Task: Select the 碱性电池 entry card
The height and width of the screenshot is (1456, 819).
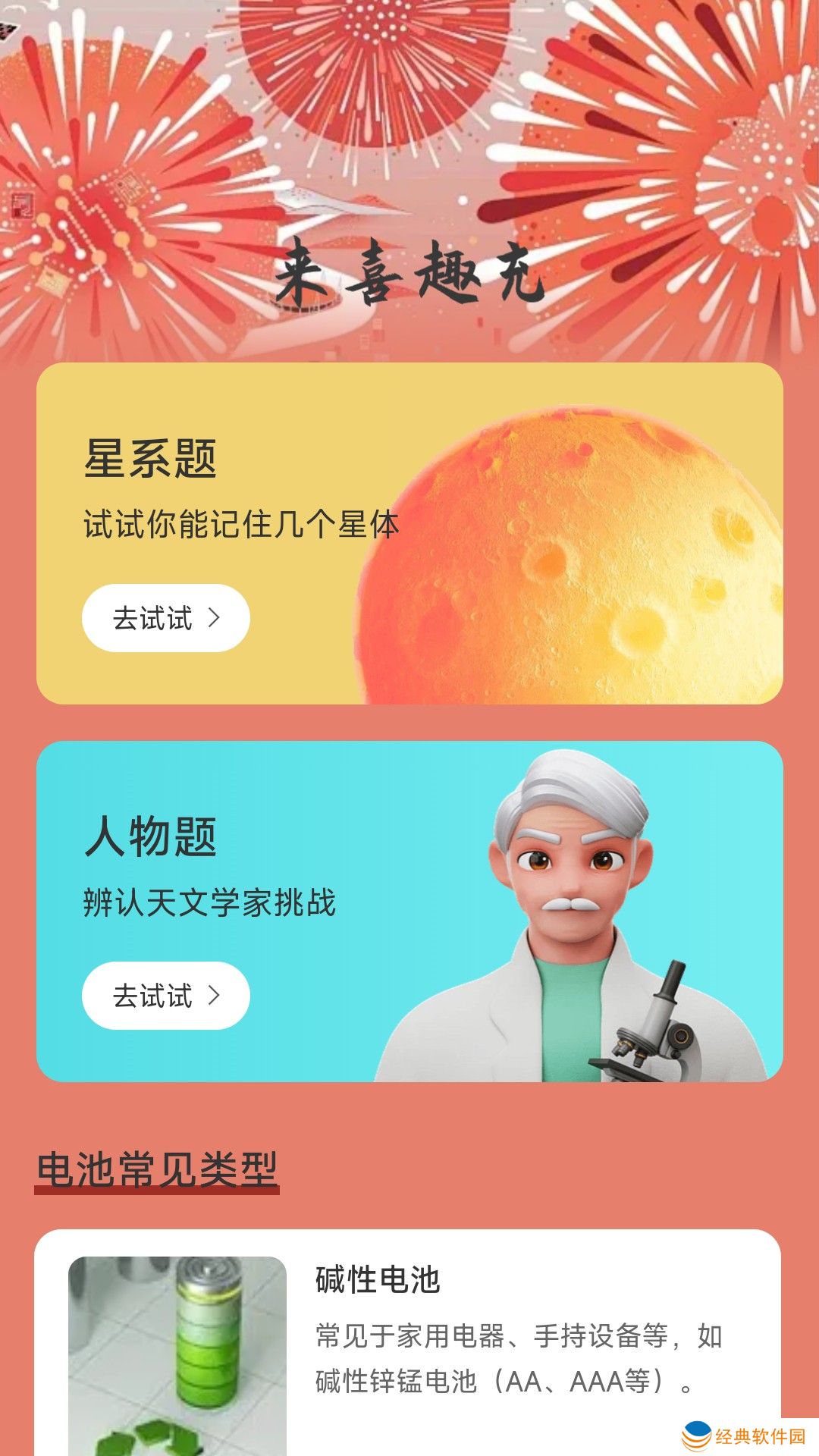Action: click(x=409, y=1350)
